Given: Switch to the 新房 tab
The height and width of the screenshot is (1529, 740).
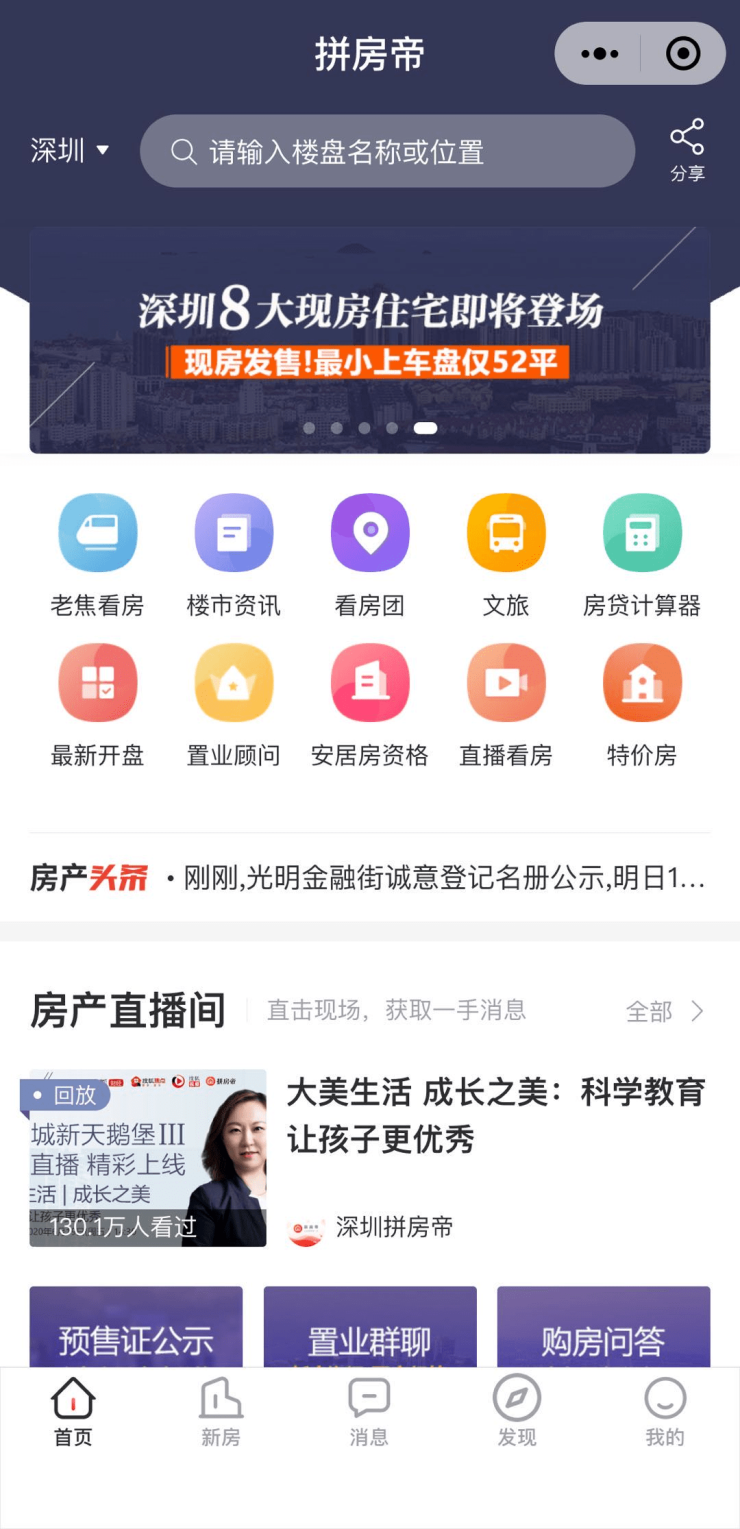Looking at the screenshot, I should (221, 1412).
